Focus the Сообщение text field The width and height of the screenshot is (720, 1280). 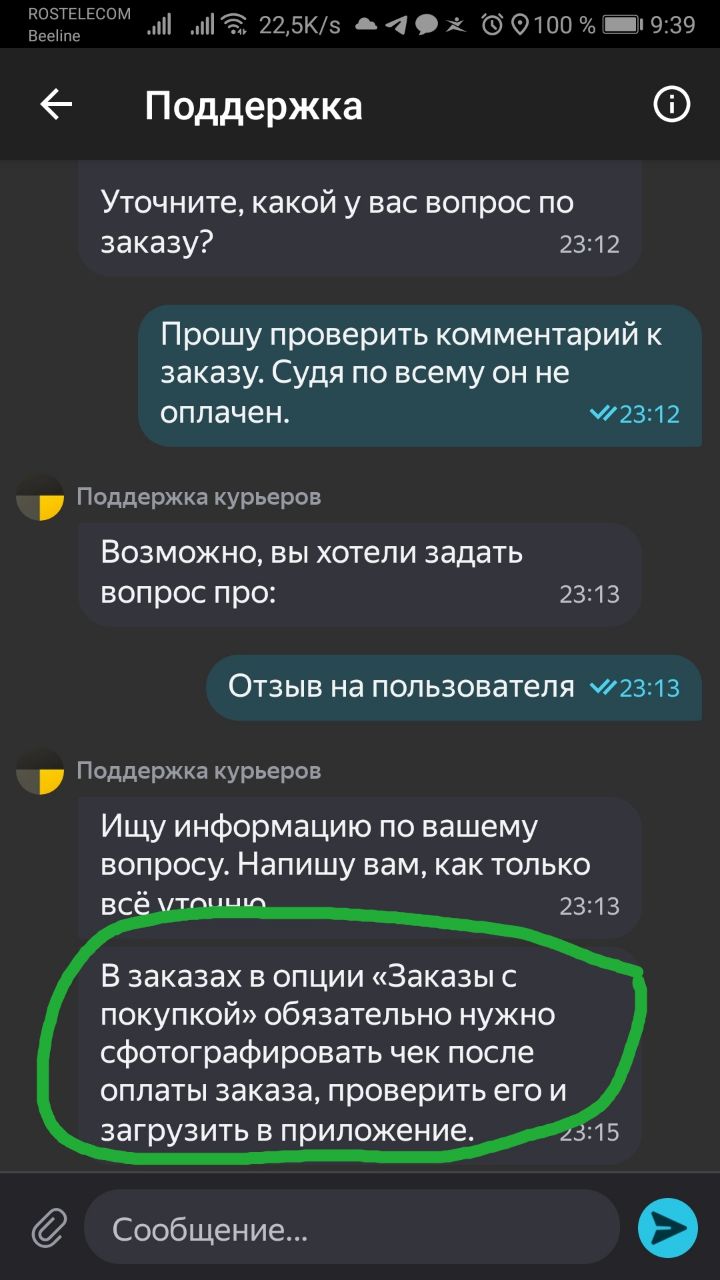click(350, 1227)
